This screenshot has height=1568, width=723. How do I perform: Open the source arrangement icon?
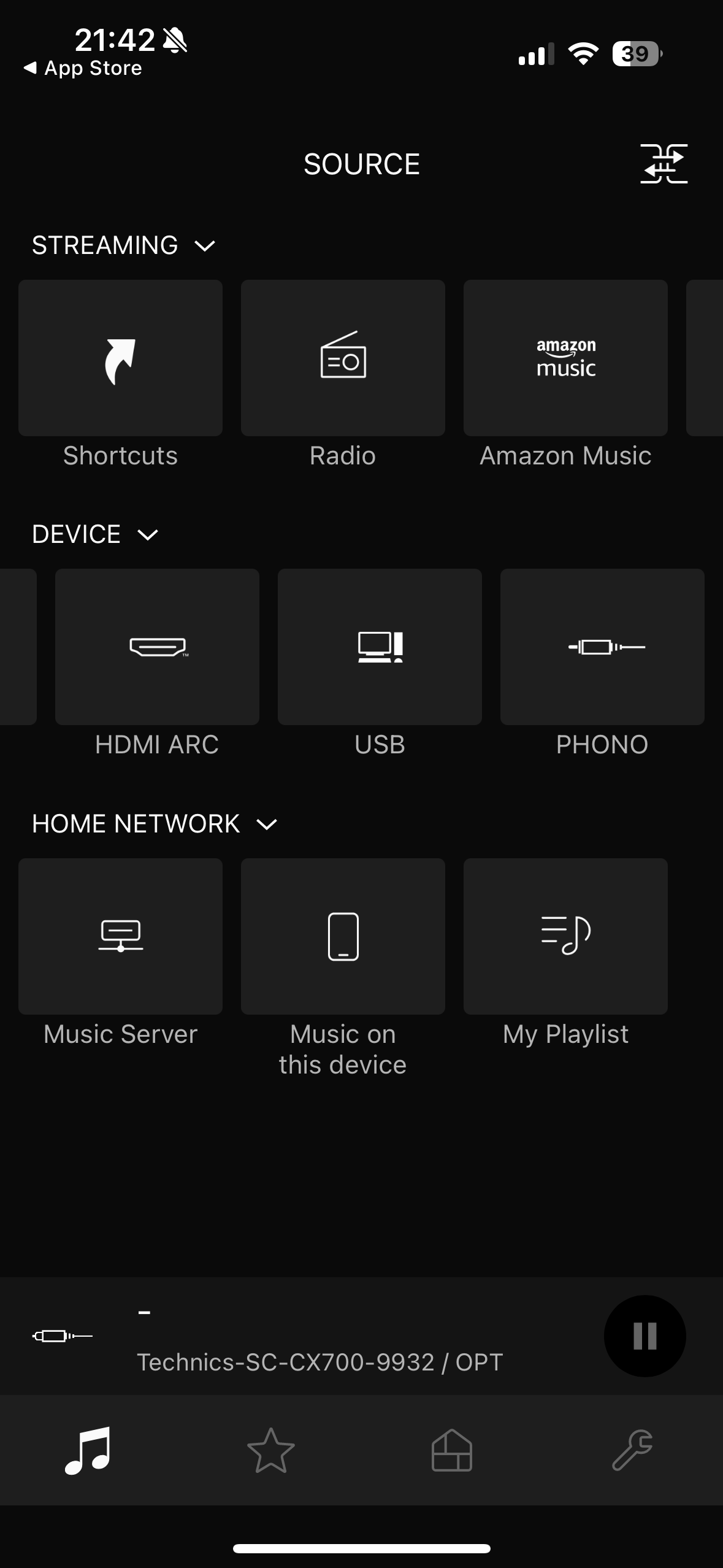point(664,164)
